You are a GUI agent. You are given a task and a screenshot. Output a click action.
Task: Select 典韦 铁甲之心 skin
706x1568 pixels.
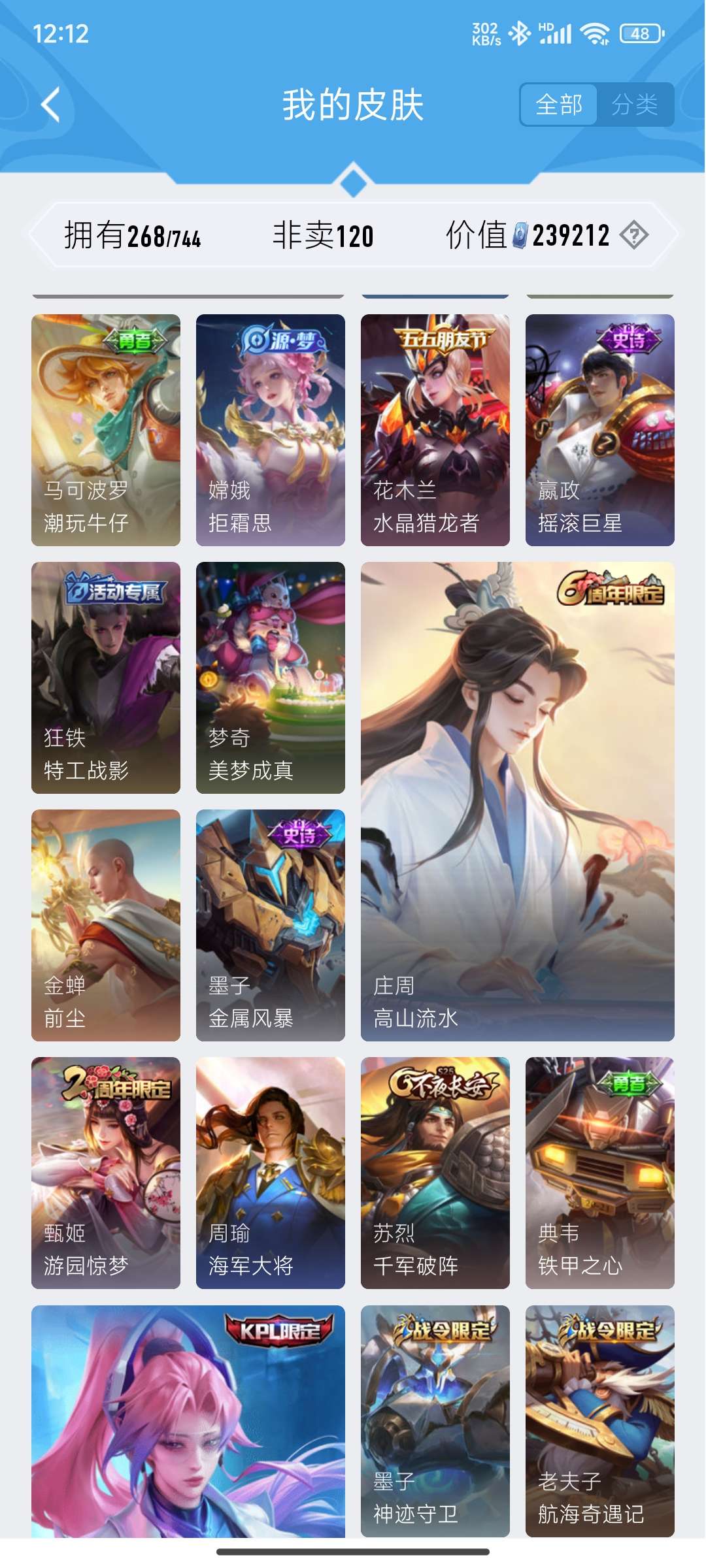click(600, 1173)
